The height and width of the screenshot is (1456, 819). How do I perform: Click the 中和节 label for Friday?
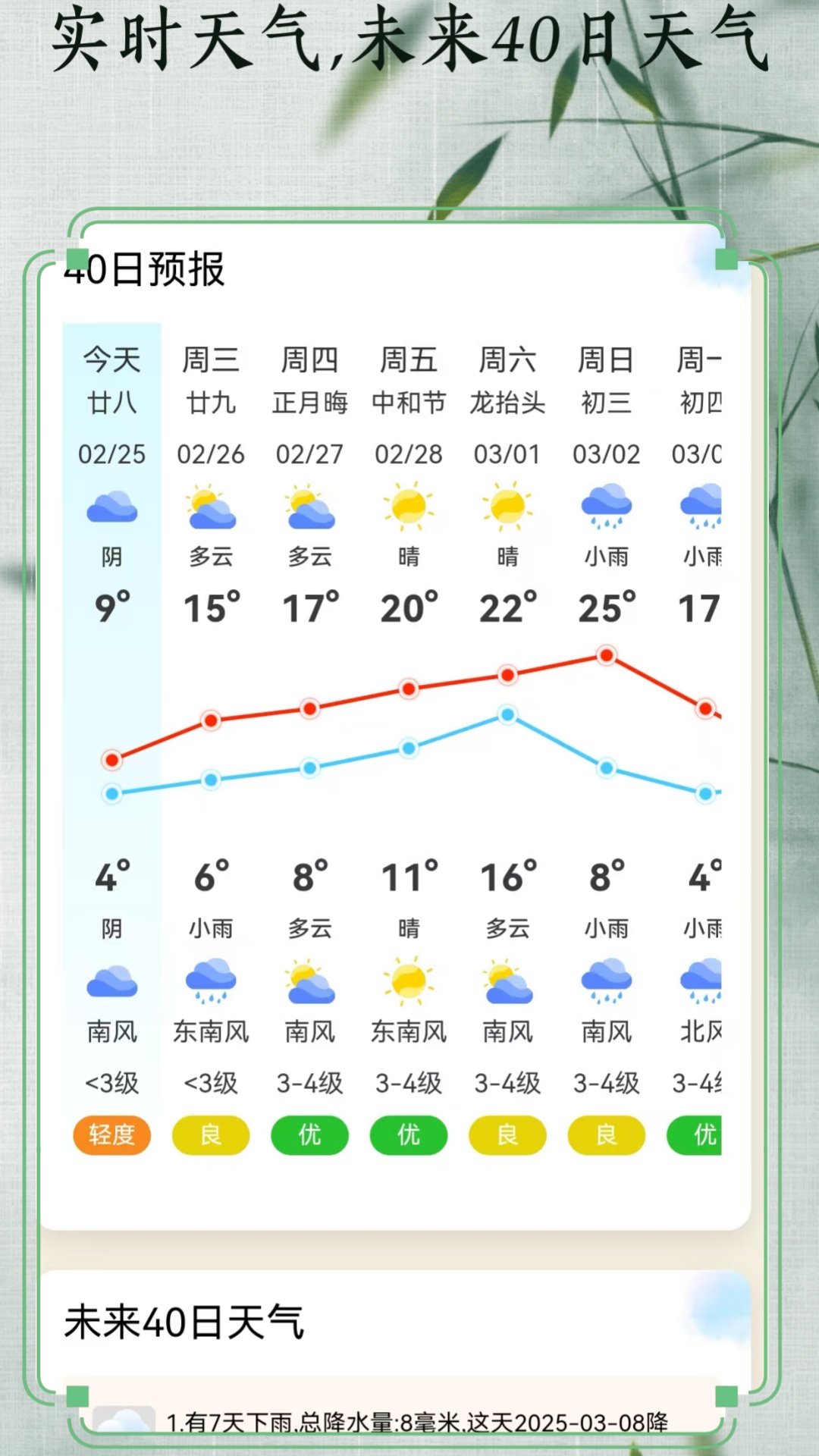pyautogui.click(x=408, y=403)
